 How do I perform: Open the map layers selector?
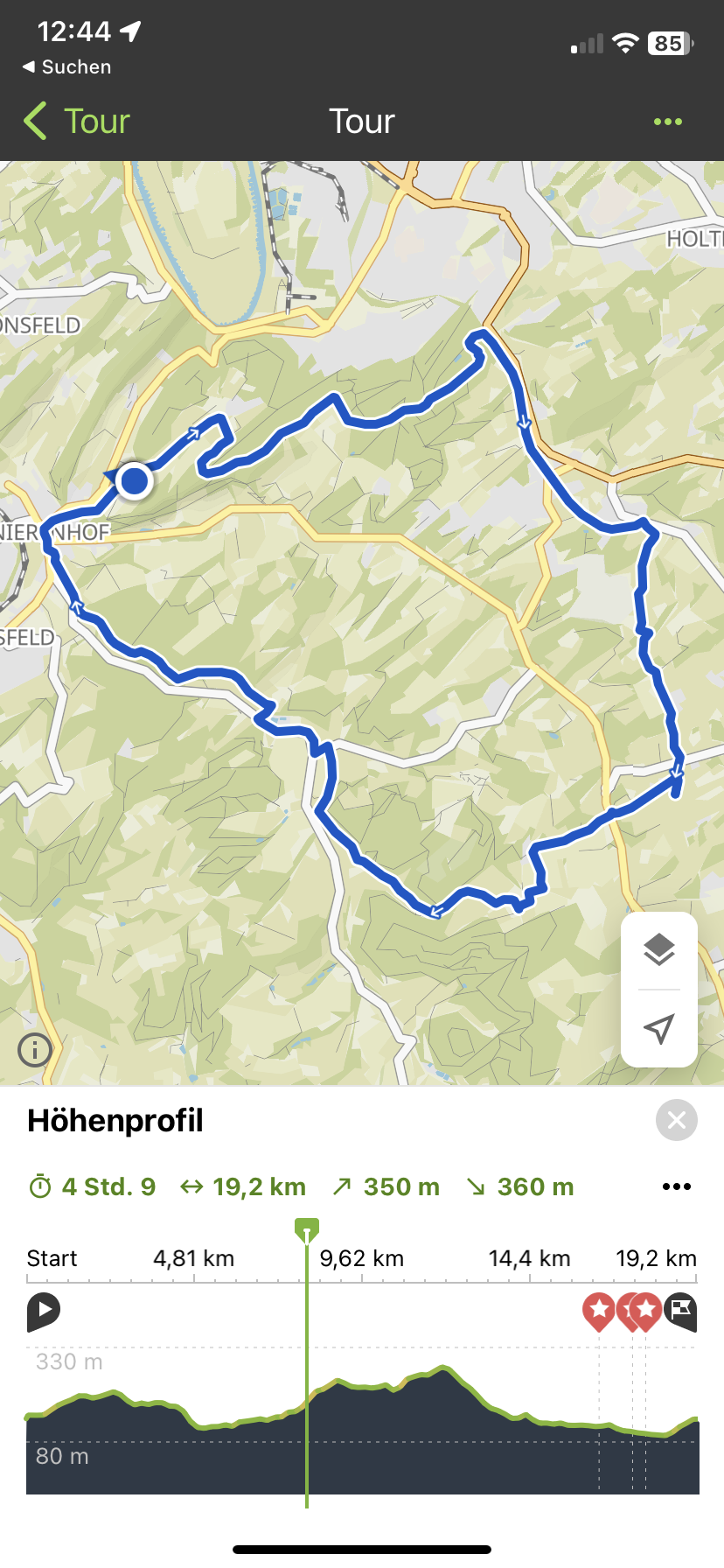click(x=659, y=950)
